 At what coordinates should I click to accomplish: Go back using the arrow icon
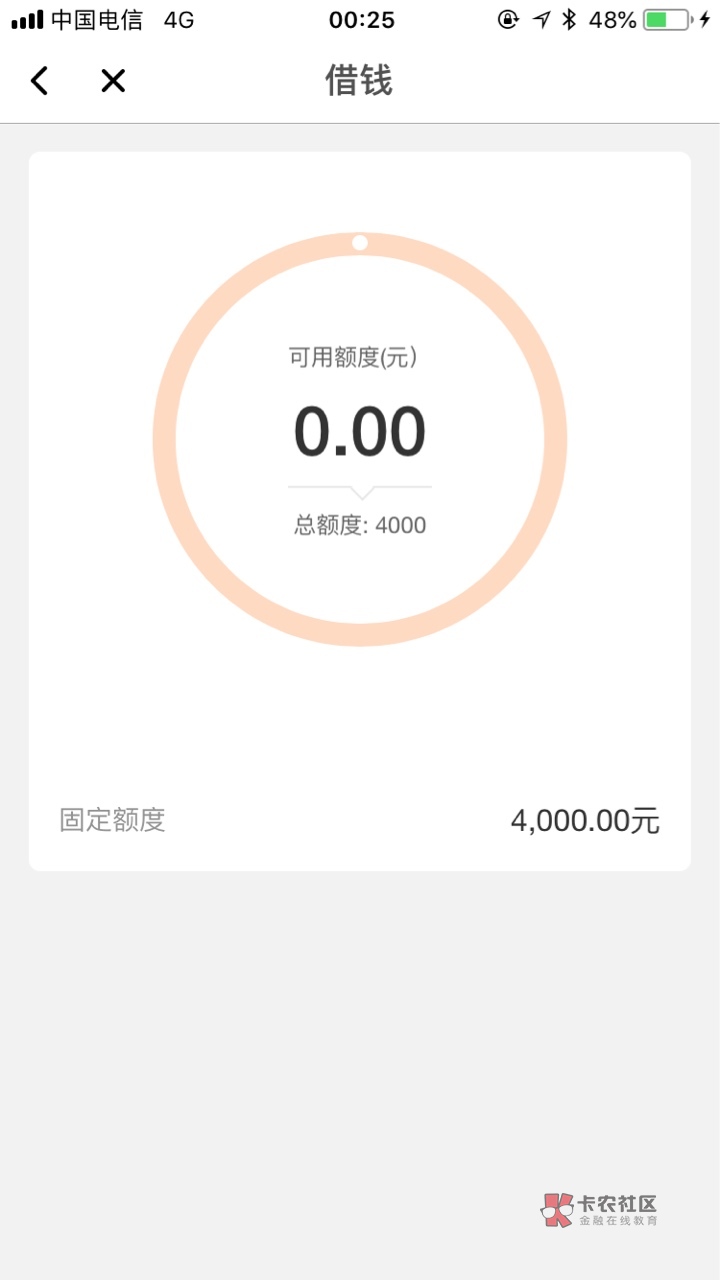point(39,81)
